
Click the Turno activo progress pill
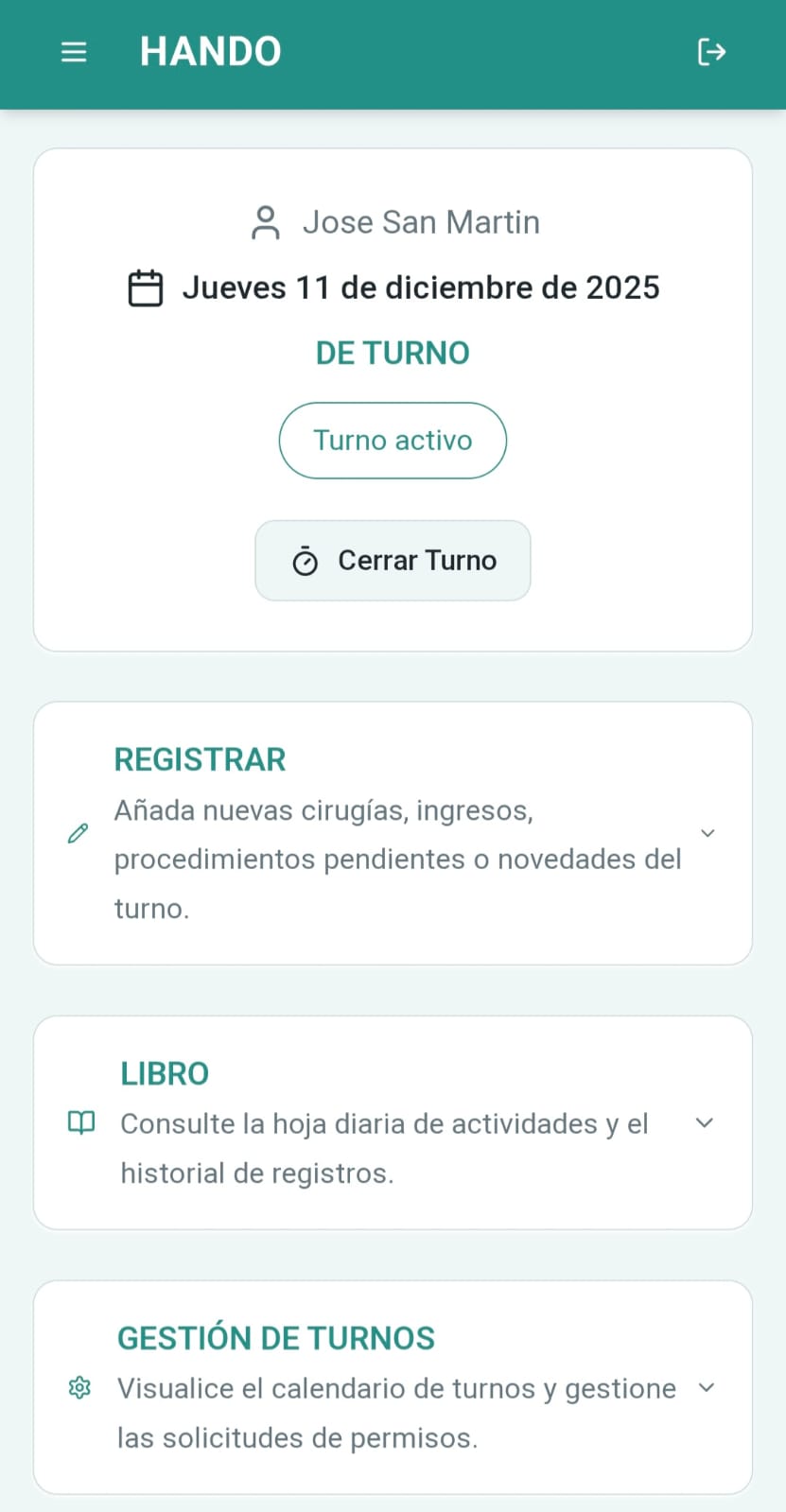(393, 441)
